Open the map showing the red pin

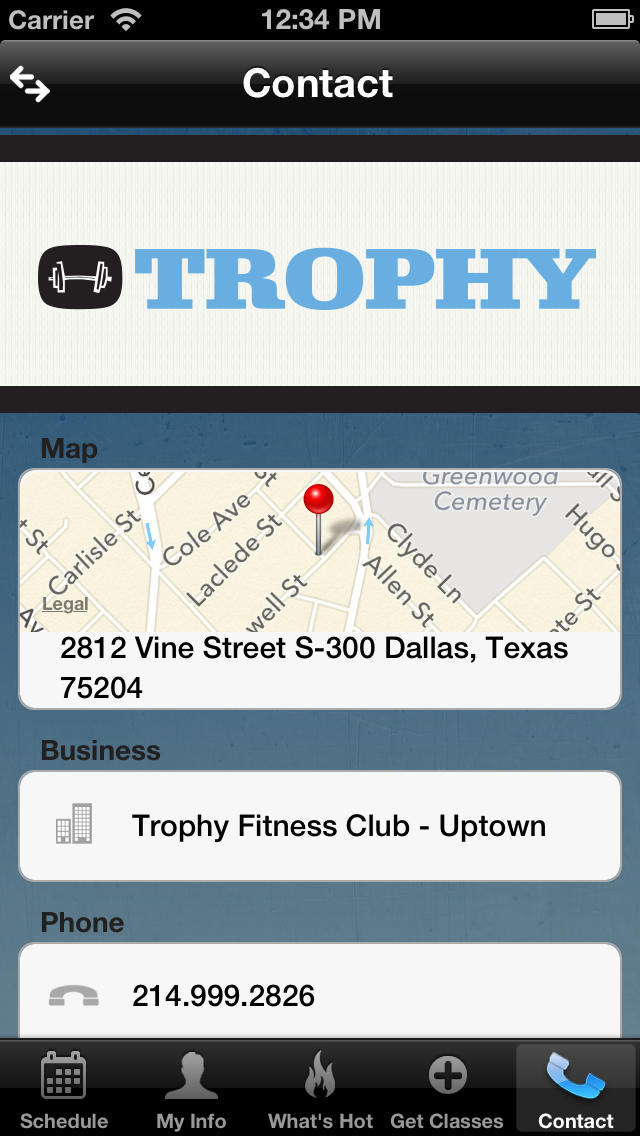tap(320, 551)
